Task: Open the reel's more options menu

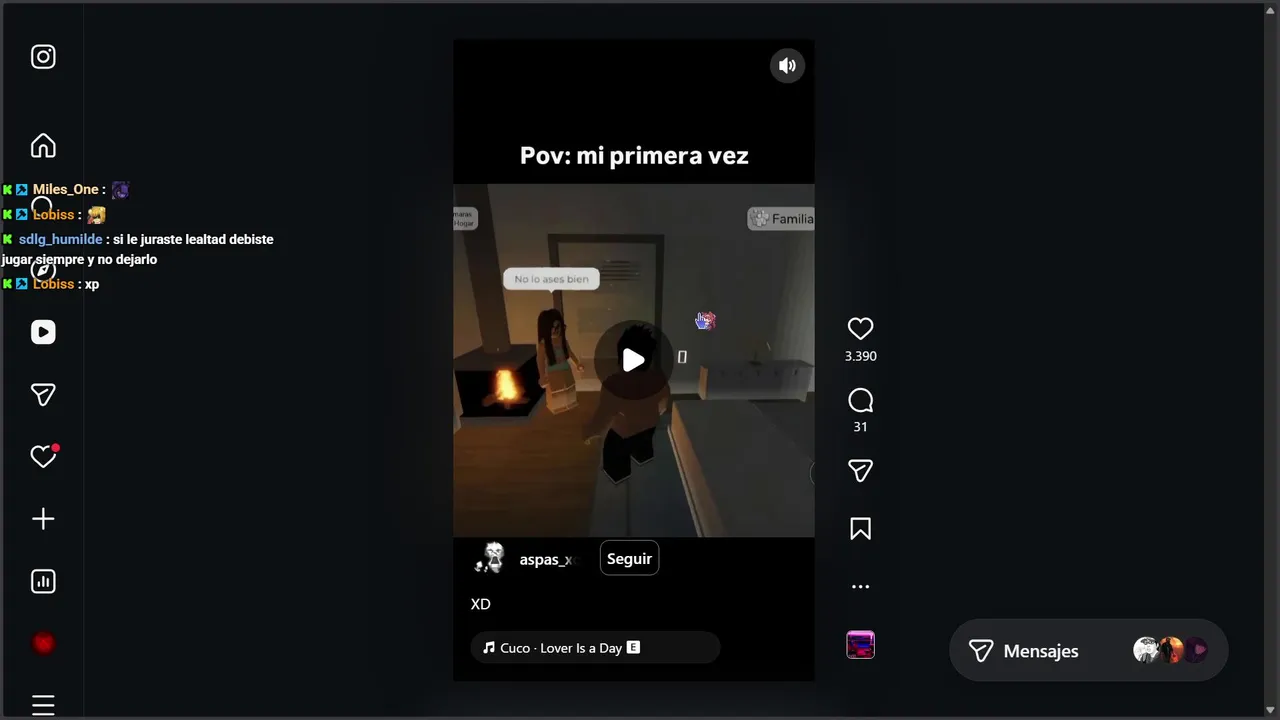Action: pyautogui.click(x=860, y=587)
